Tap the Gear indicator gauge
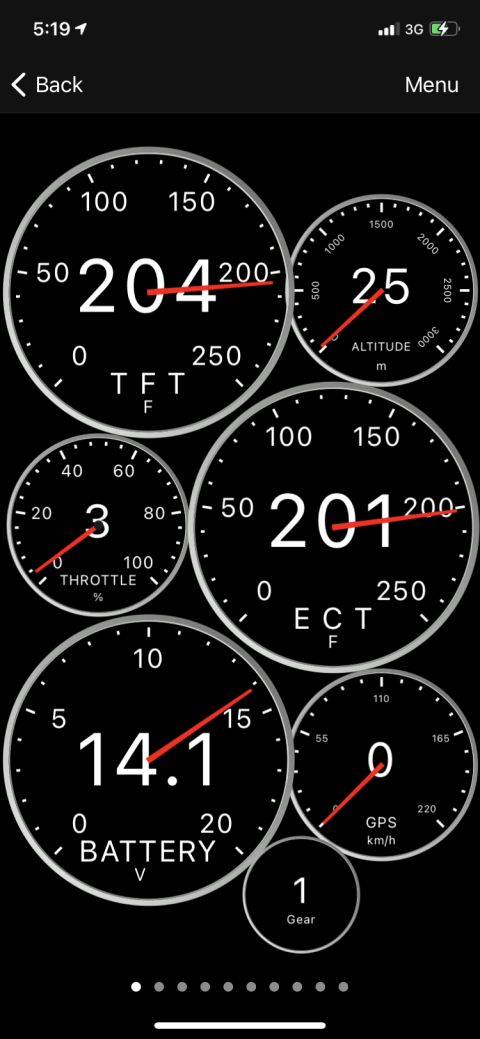This screenshot has height=1039, width=480. pos(301,895)
